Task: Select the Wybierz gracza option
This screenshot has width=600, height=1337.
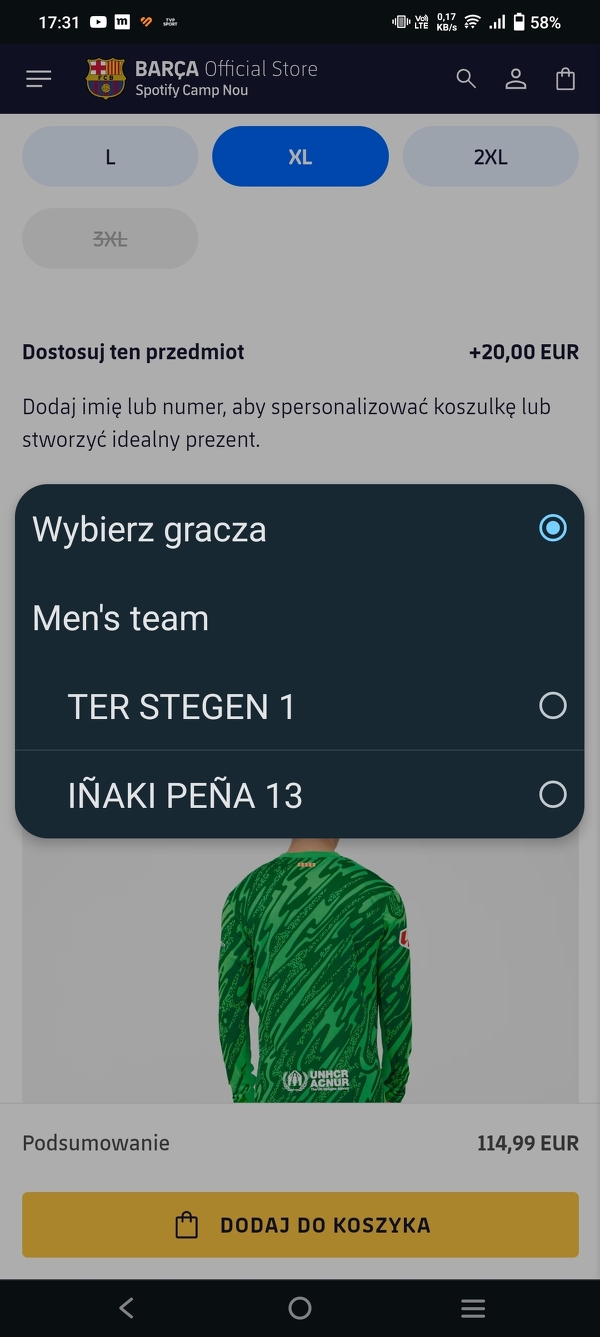Action: (x=299, y=529)
